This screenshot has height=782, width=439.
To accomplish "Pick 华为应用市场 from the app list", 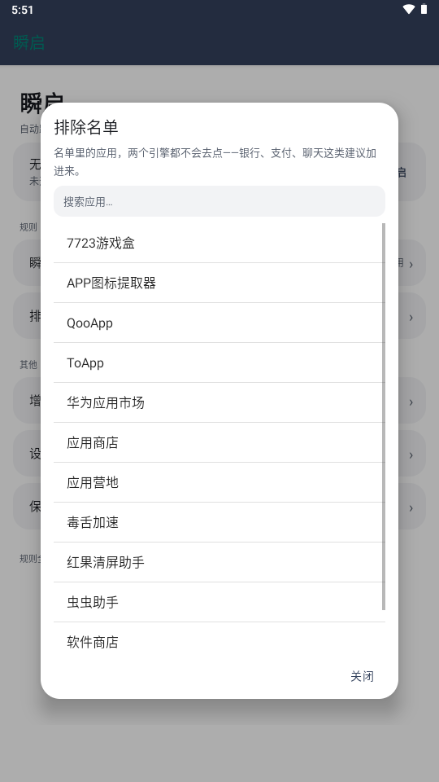I will click(219, 402).
